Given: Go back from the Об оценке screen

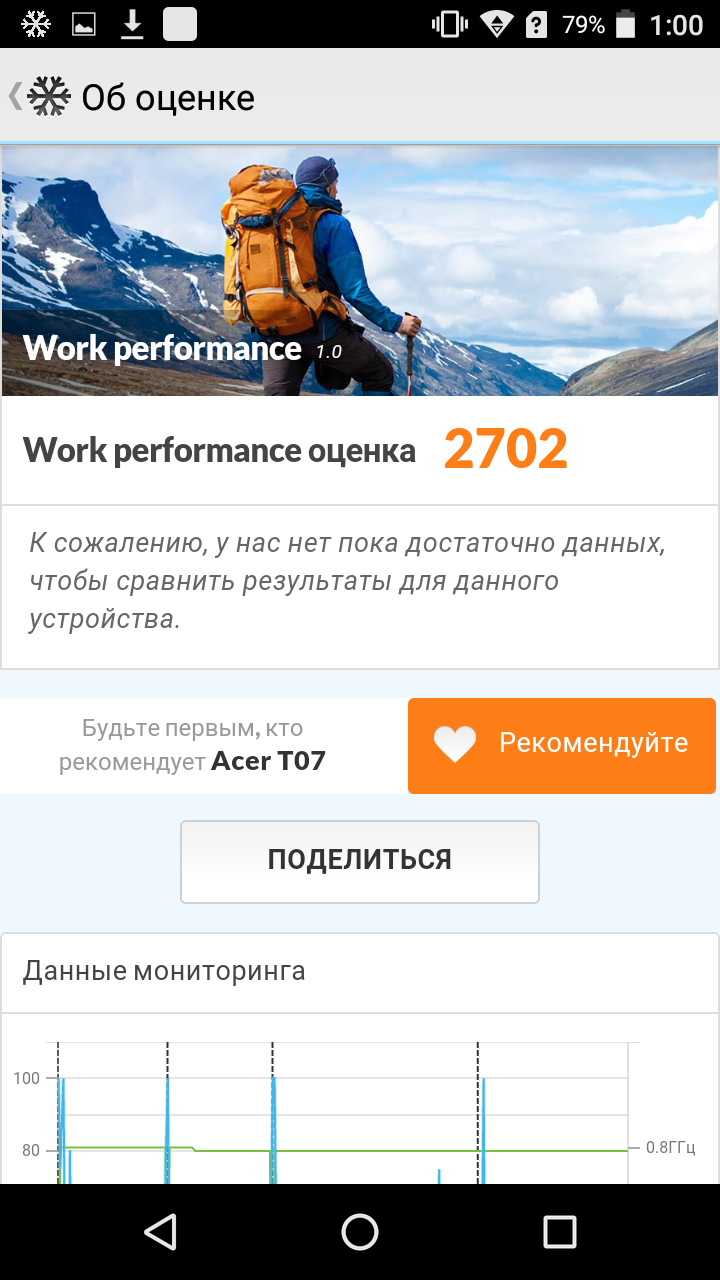Looking at the screenshot, I should [x=40, y=97].
